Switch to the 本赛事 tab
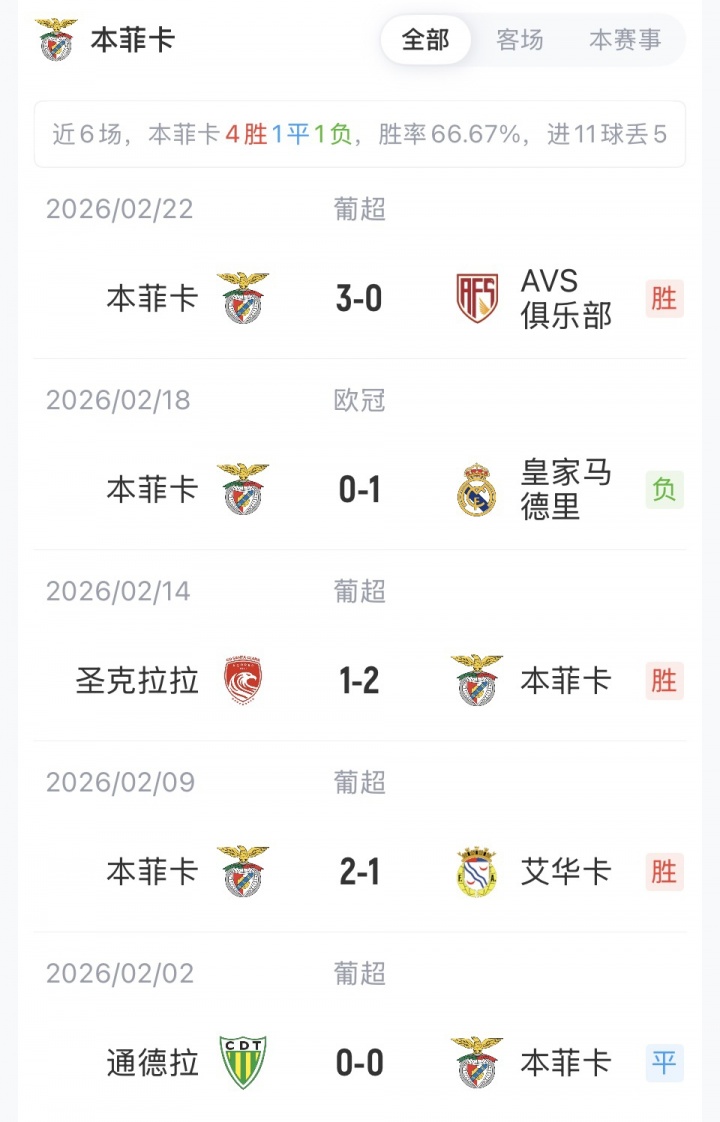720x1122 pixels. (625, 40)
